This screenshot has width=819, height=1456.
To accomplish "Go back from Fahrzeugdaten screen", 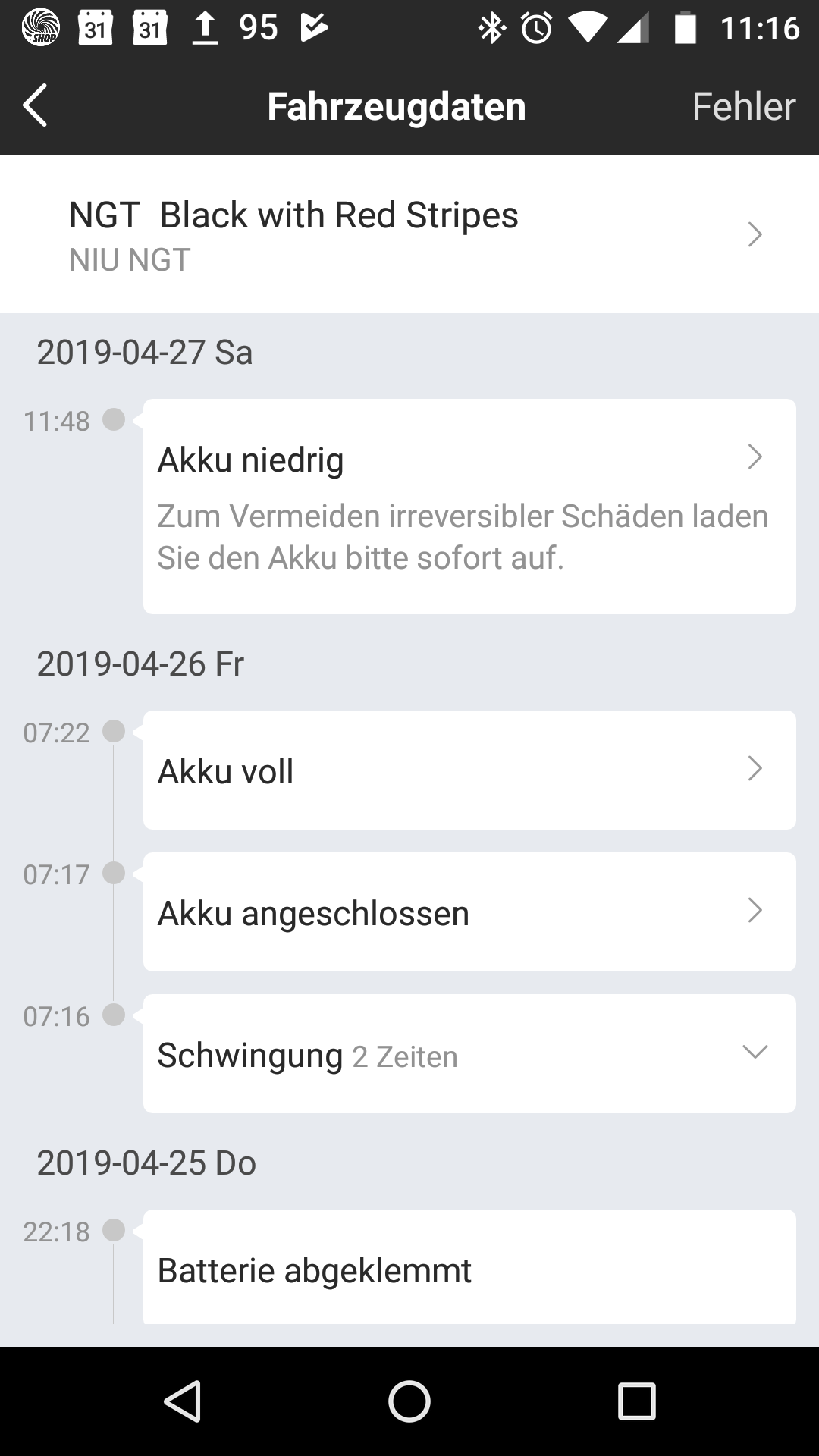I will coord(36,105).
